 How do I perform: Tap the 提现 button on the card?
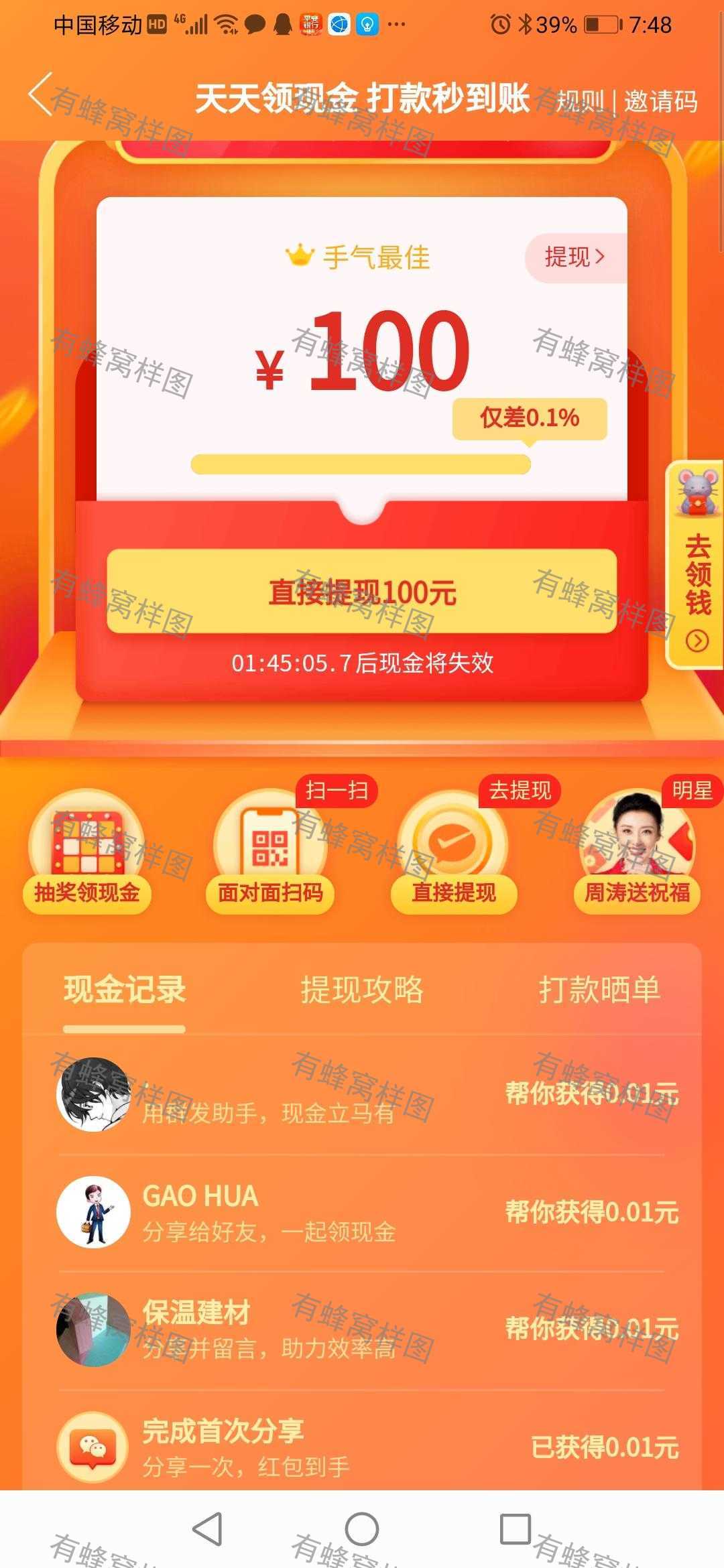point(575,257)
